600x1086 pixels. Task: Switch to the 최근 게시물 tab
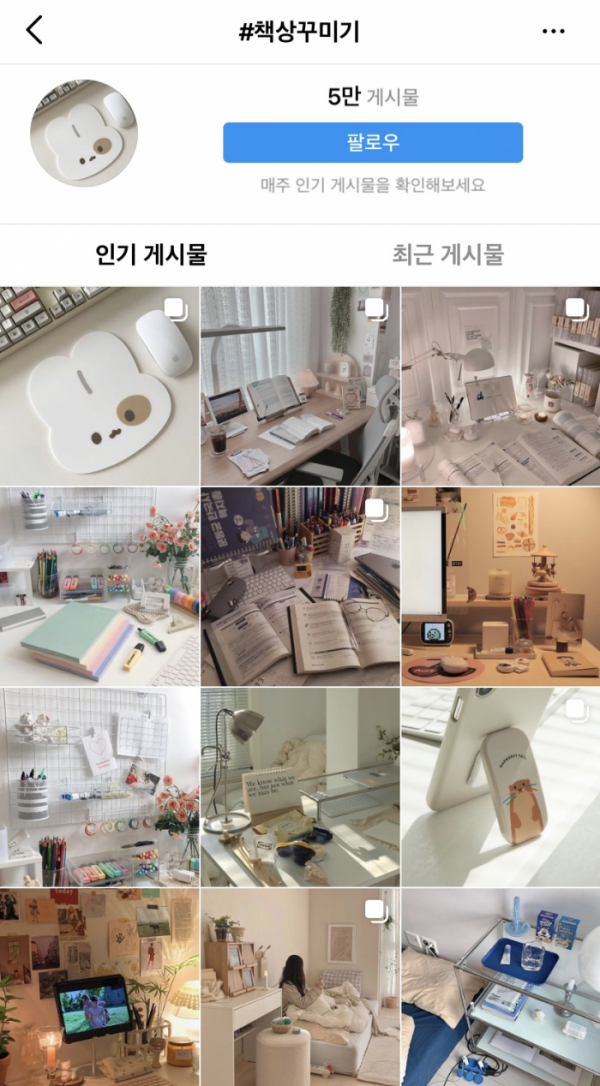(447, 254)
